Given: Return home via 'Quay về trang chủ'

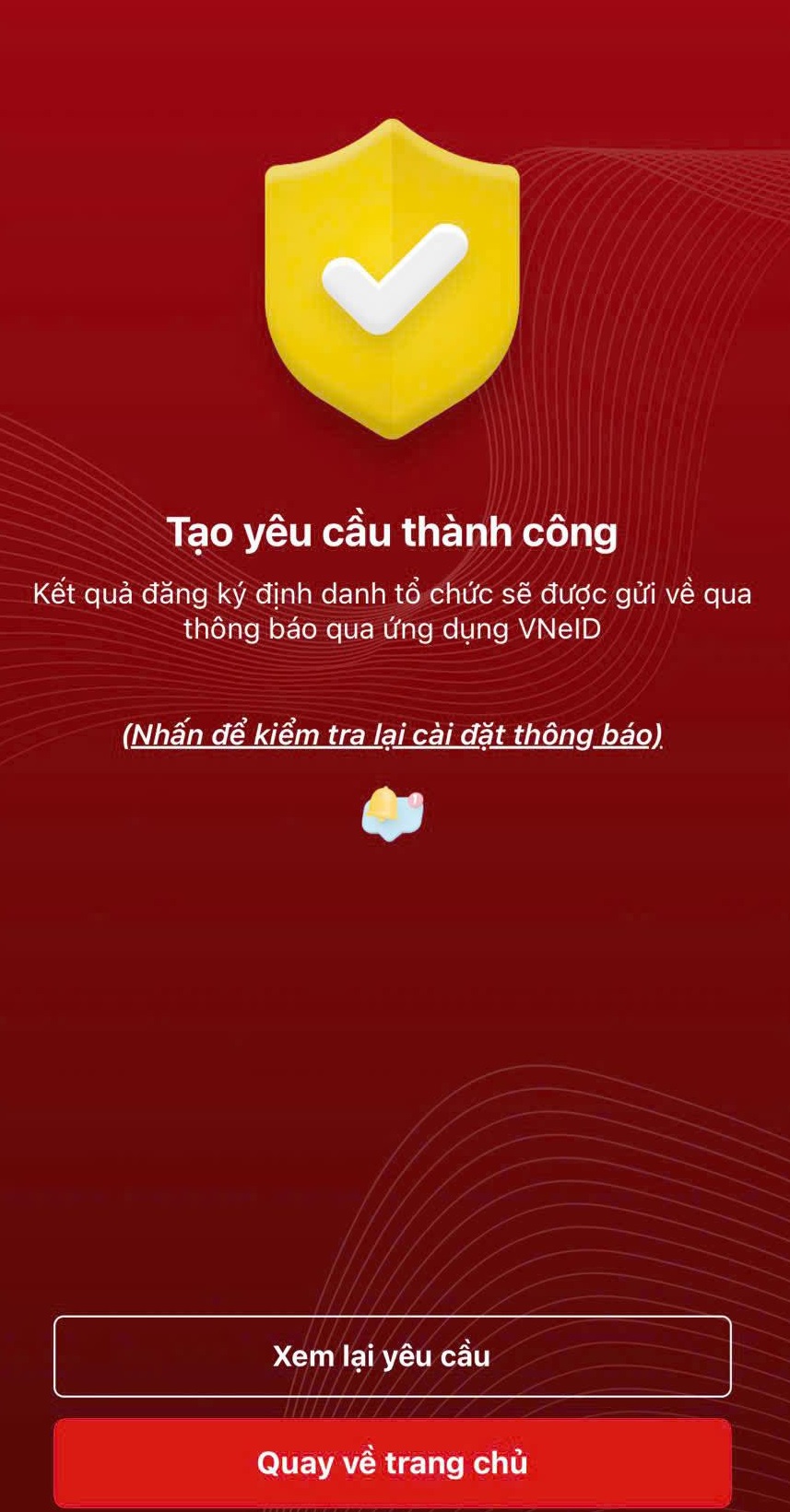Looking at the screenshot, I should 392,1462.
